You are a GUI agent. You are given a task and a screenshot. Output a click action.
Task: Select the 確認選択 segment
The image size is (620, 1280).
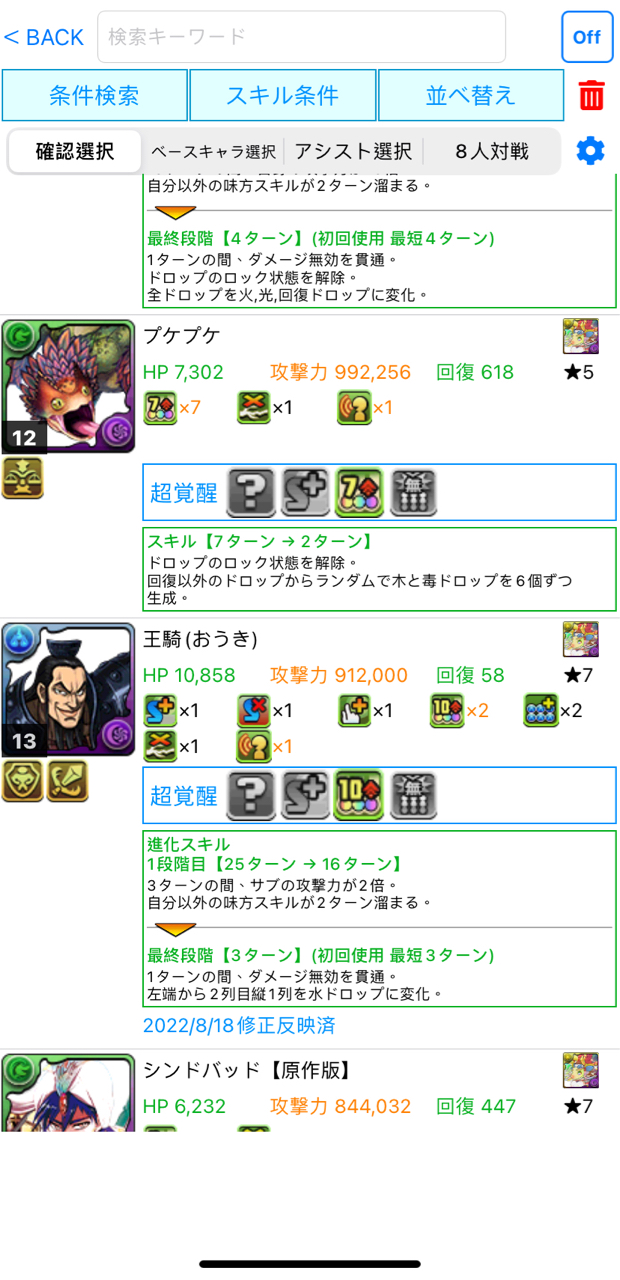(x=75, y=152)
